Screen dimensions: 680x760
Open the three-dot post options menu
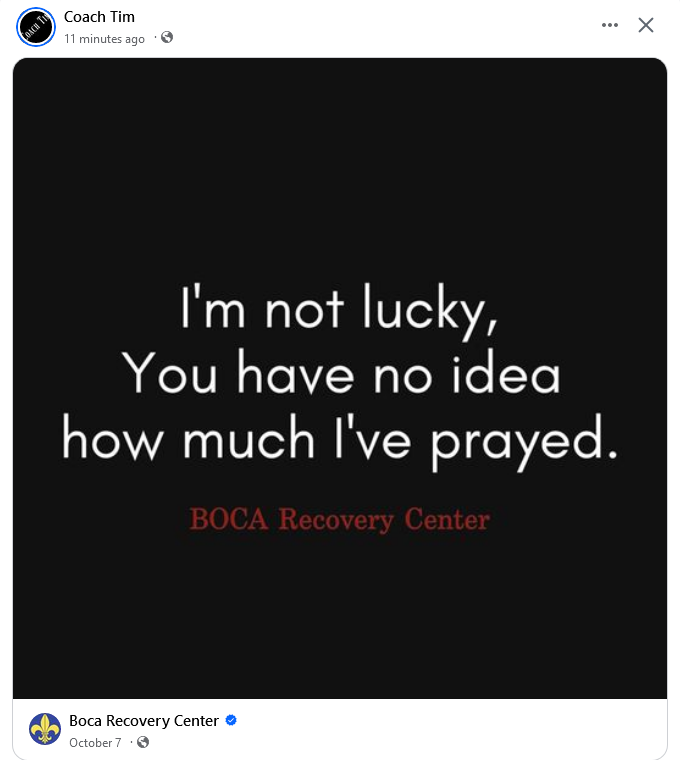610,25
